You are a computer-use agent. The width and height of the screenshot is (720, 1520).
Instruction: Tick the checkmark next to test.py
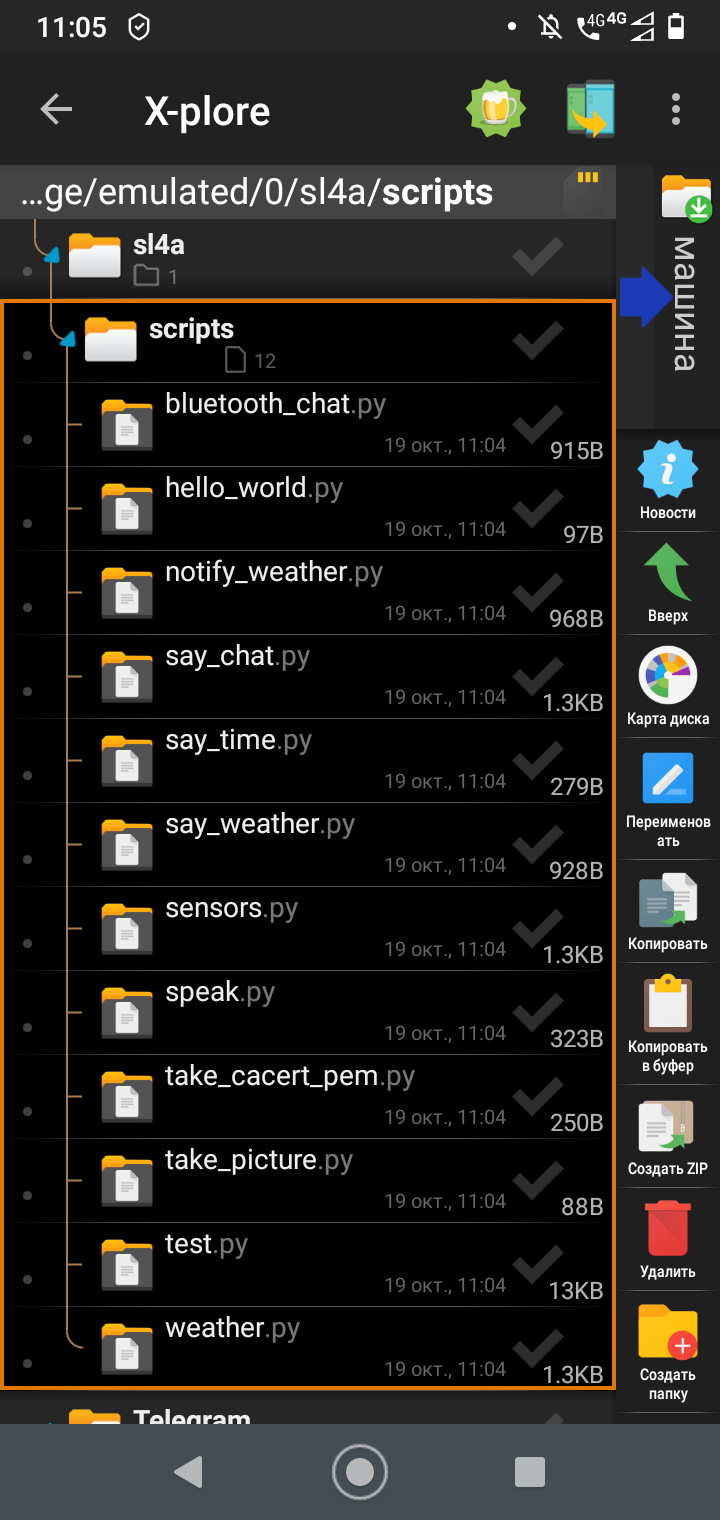point(538,1266)
